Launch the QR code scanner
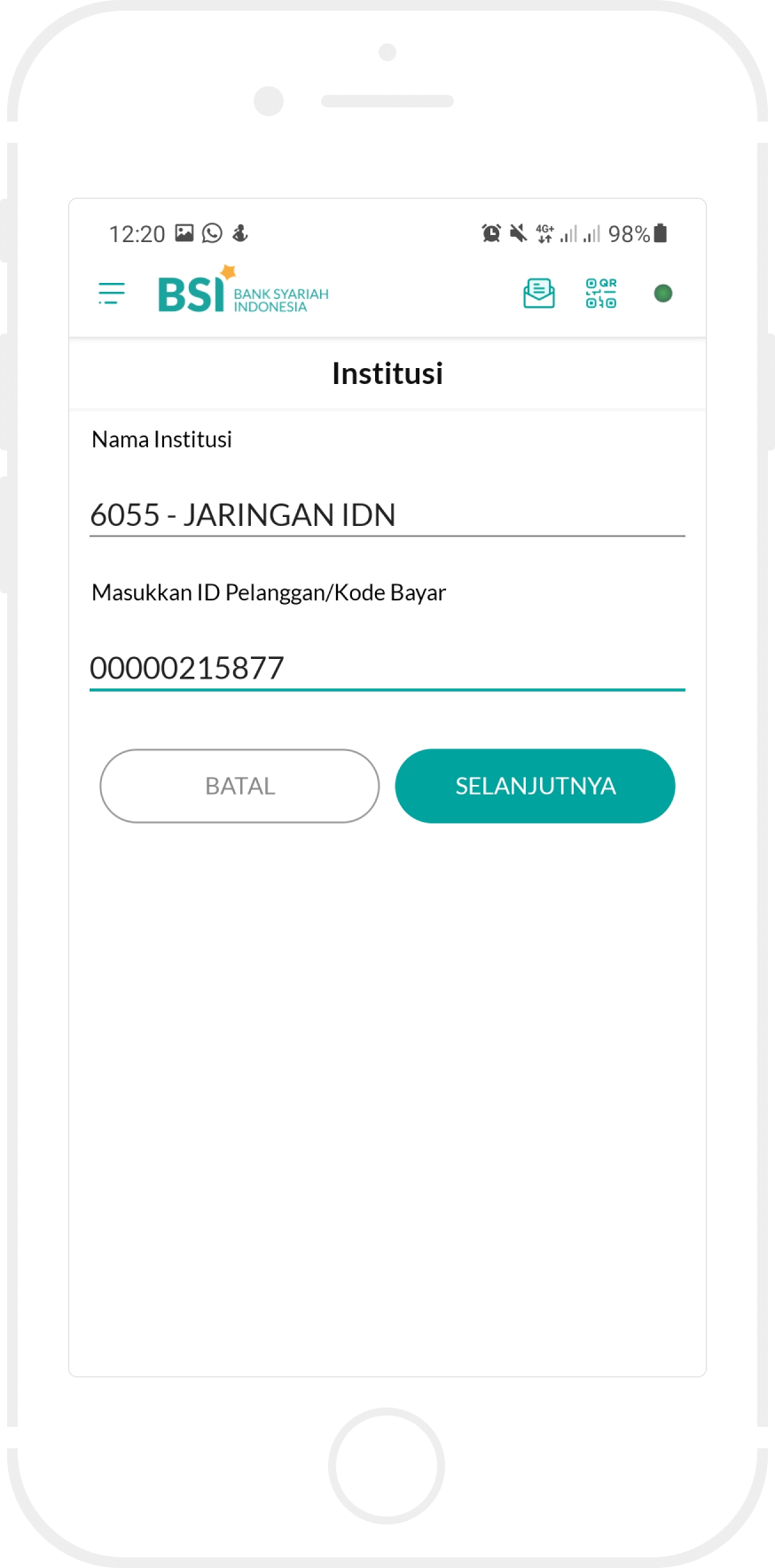 coord(601,294)
